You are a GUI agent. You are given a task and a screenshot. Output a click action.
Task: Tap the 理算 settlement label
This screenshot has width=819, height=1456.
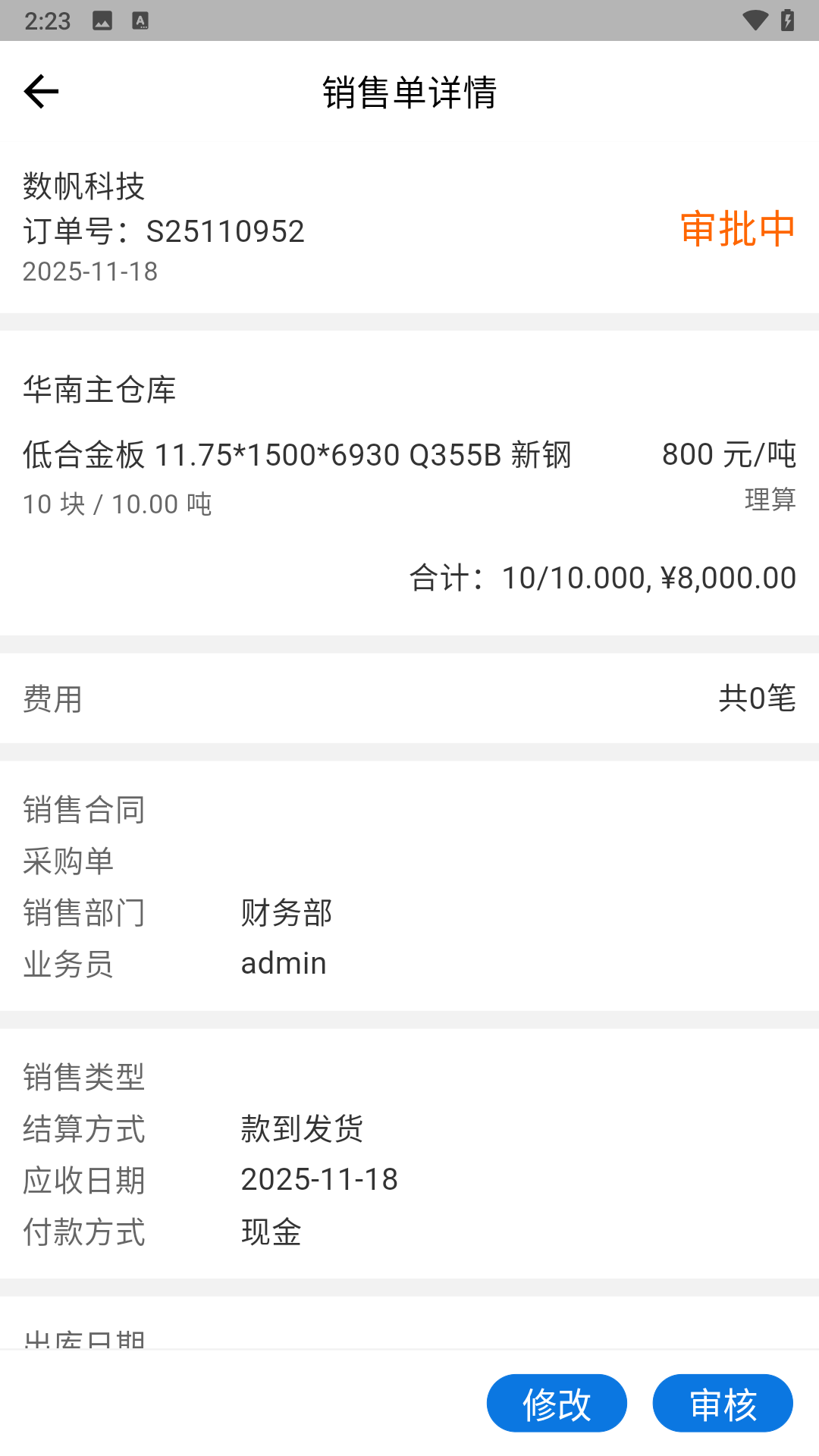[770, 500]
